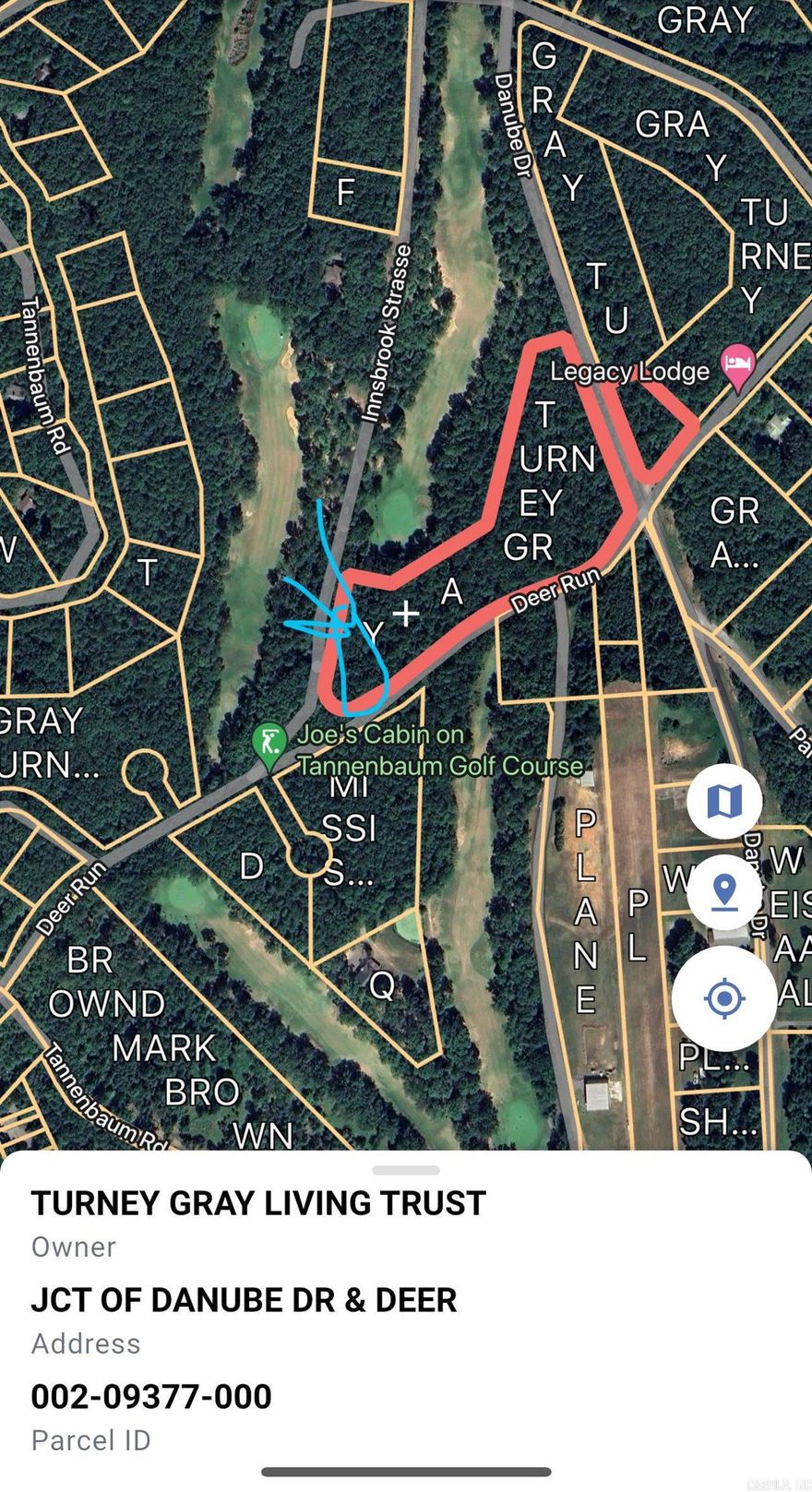Expand the bottom info sheet drag handle

pyautogui.click(x=406, y=1168)
